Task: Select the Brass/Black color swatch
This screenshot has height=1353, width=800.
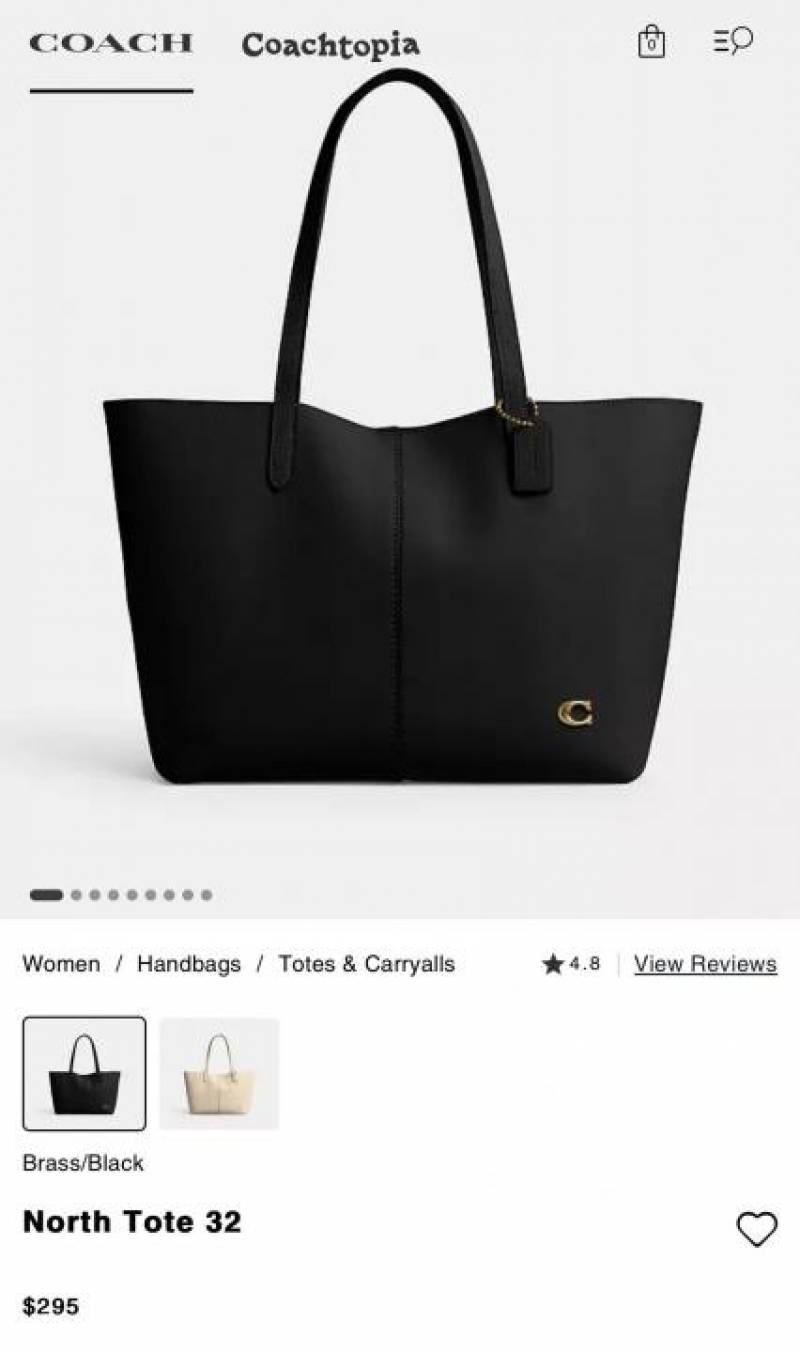Action: [84, 1073]
